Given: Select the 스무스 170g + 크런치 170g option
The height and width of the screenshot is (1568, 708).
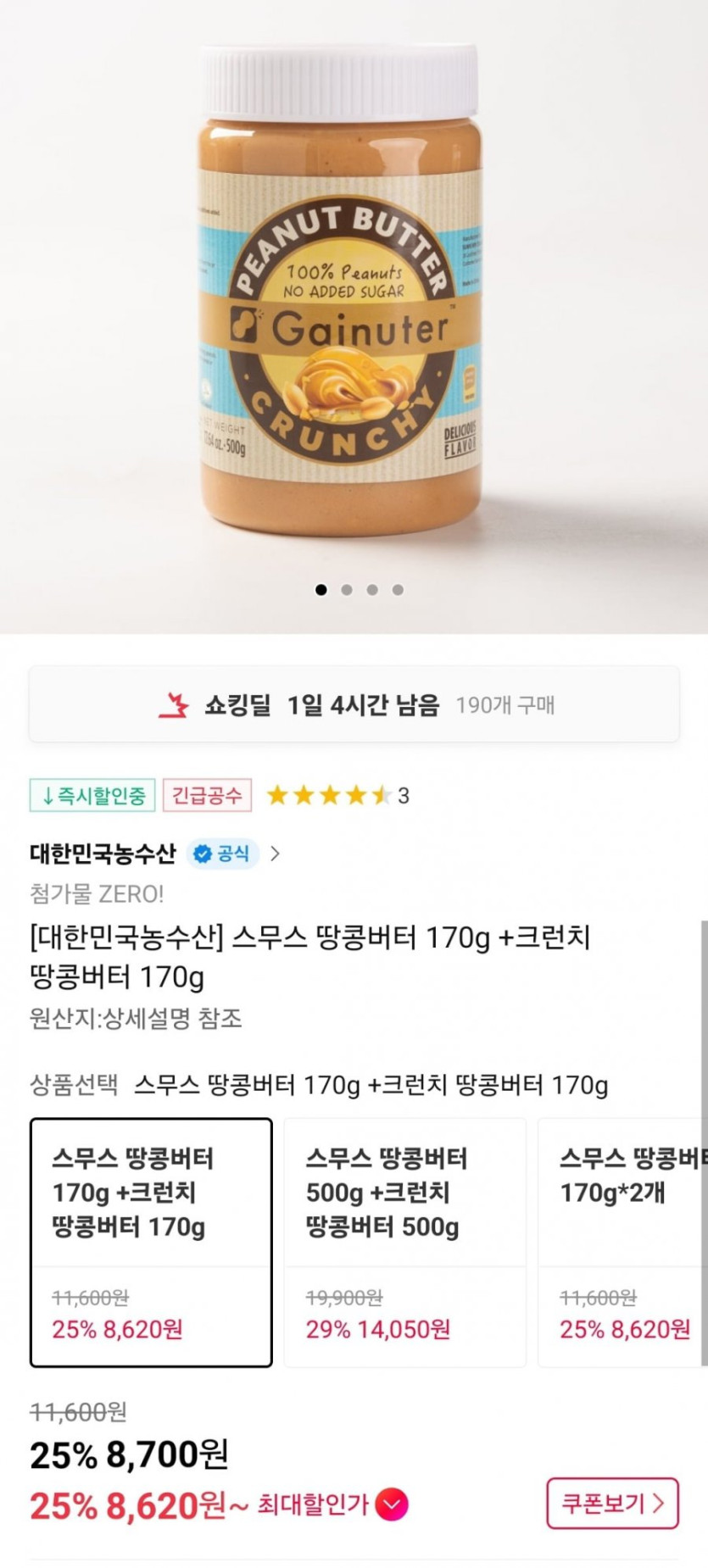Looking at the screenshot, I should [151, 1242].
